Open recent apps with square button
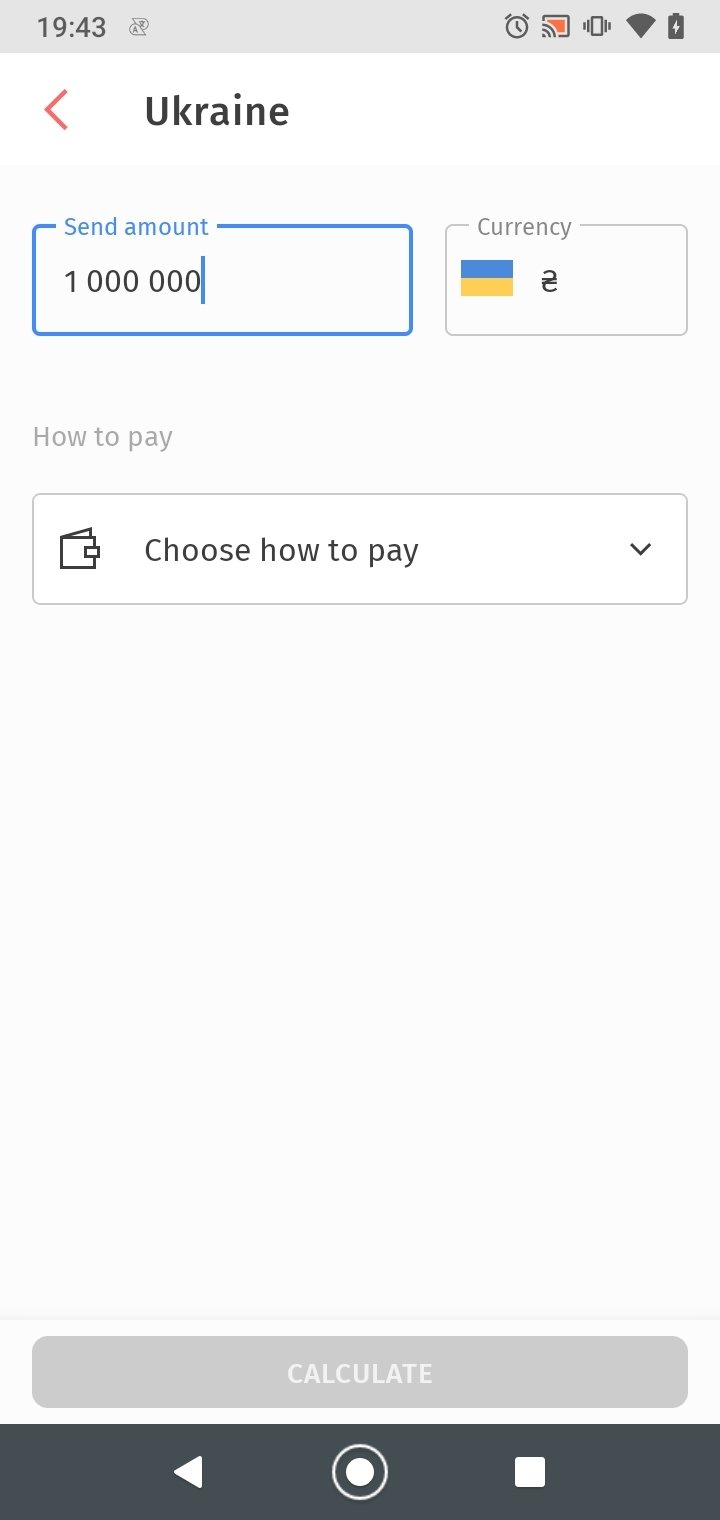Image resolution: width=720 pixels, height=1520 pixels. 529,1472
